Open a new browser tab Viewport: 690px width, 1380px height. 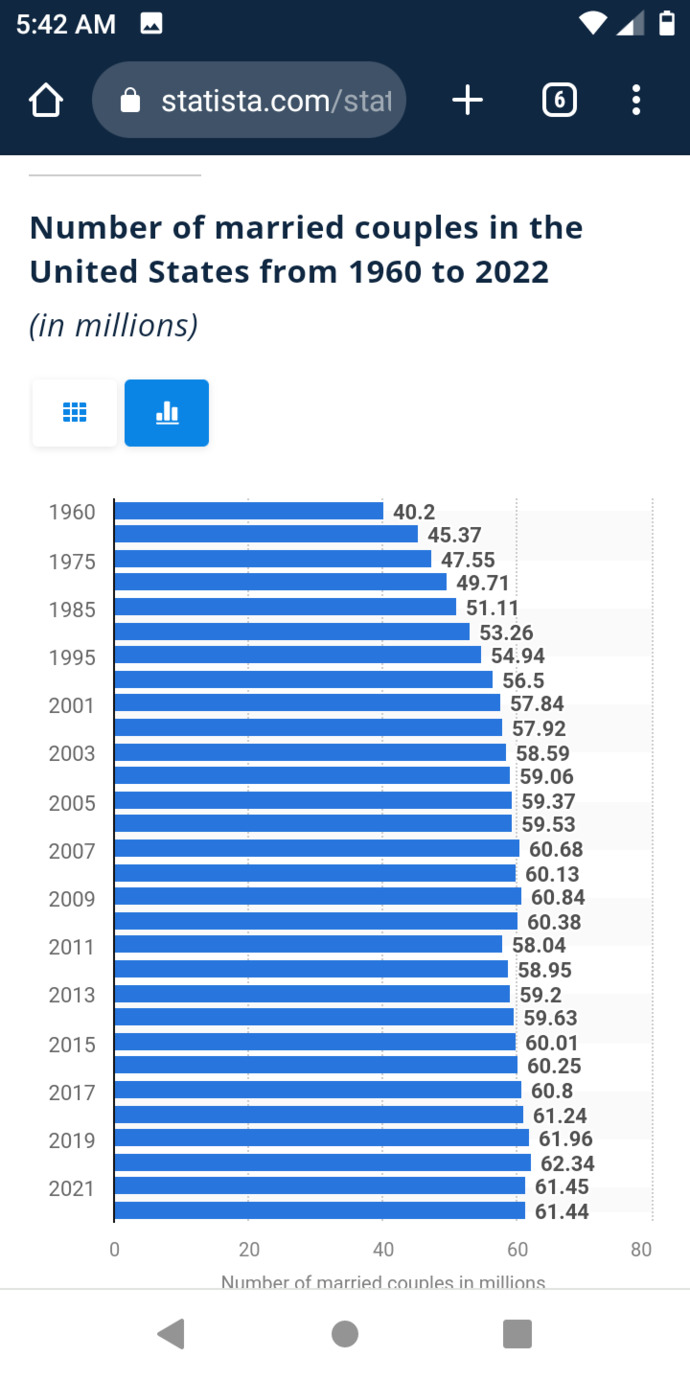tap(467, 100)
